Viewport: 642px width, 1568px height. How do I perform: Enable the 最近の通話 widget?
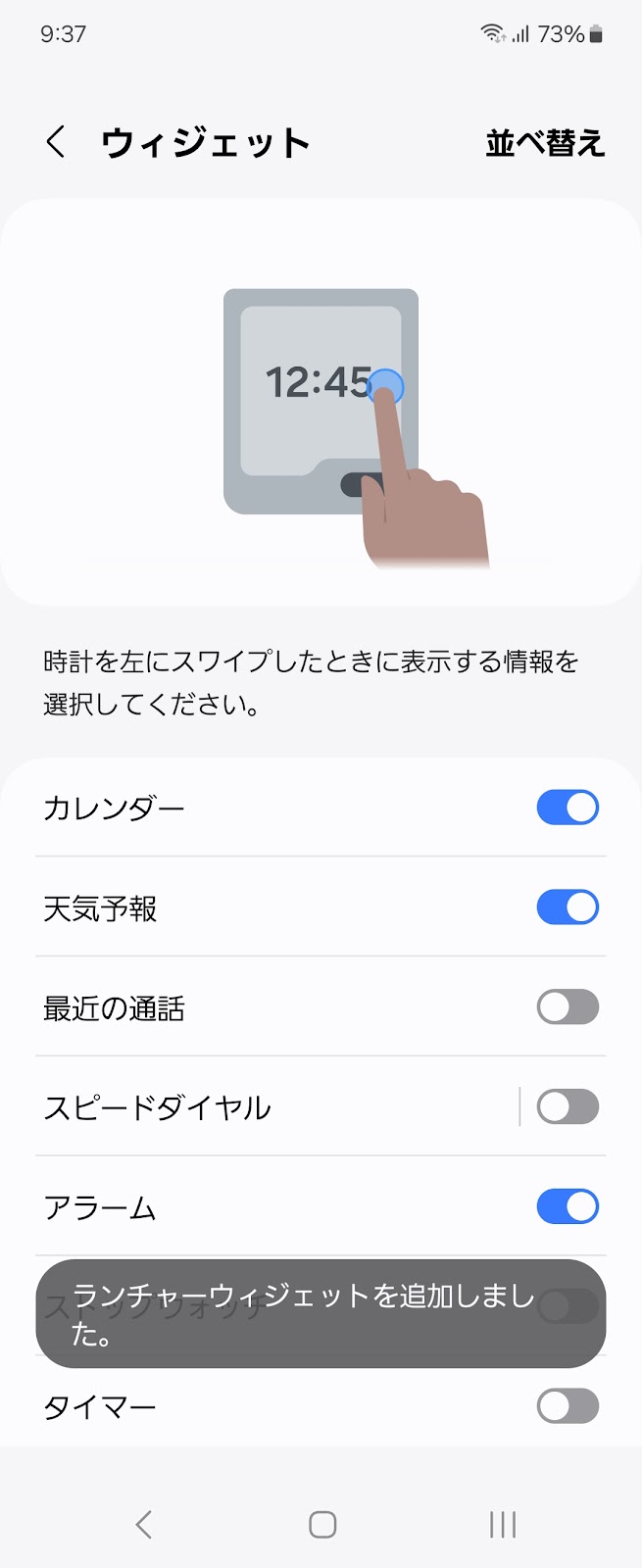coord(568,1007)
